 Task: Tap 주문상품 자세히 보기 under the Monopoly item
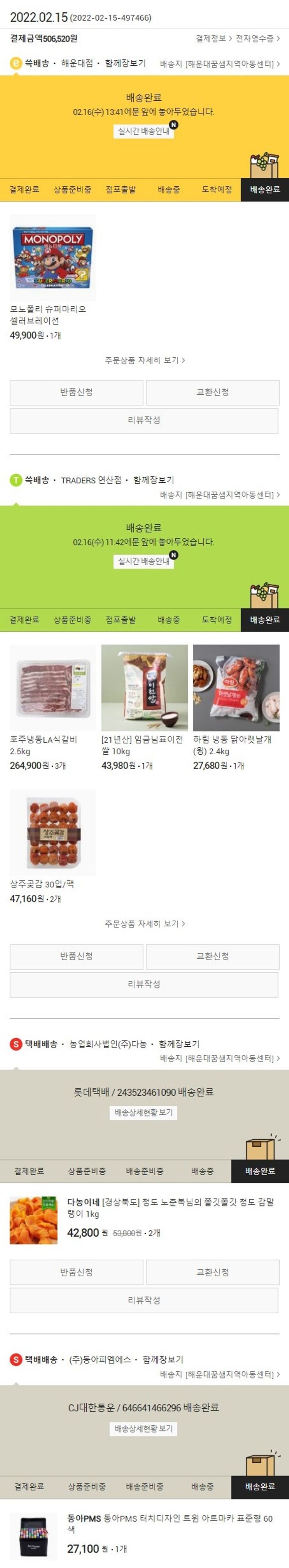point(144,360)
